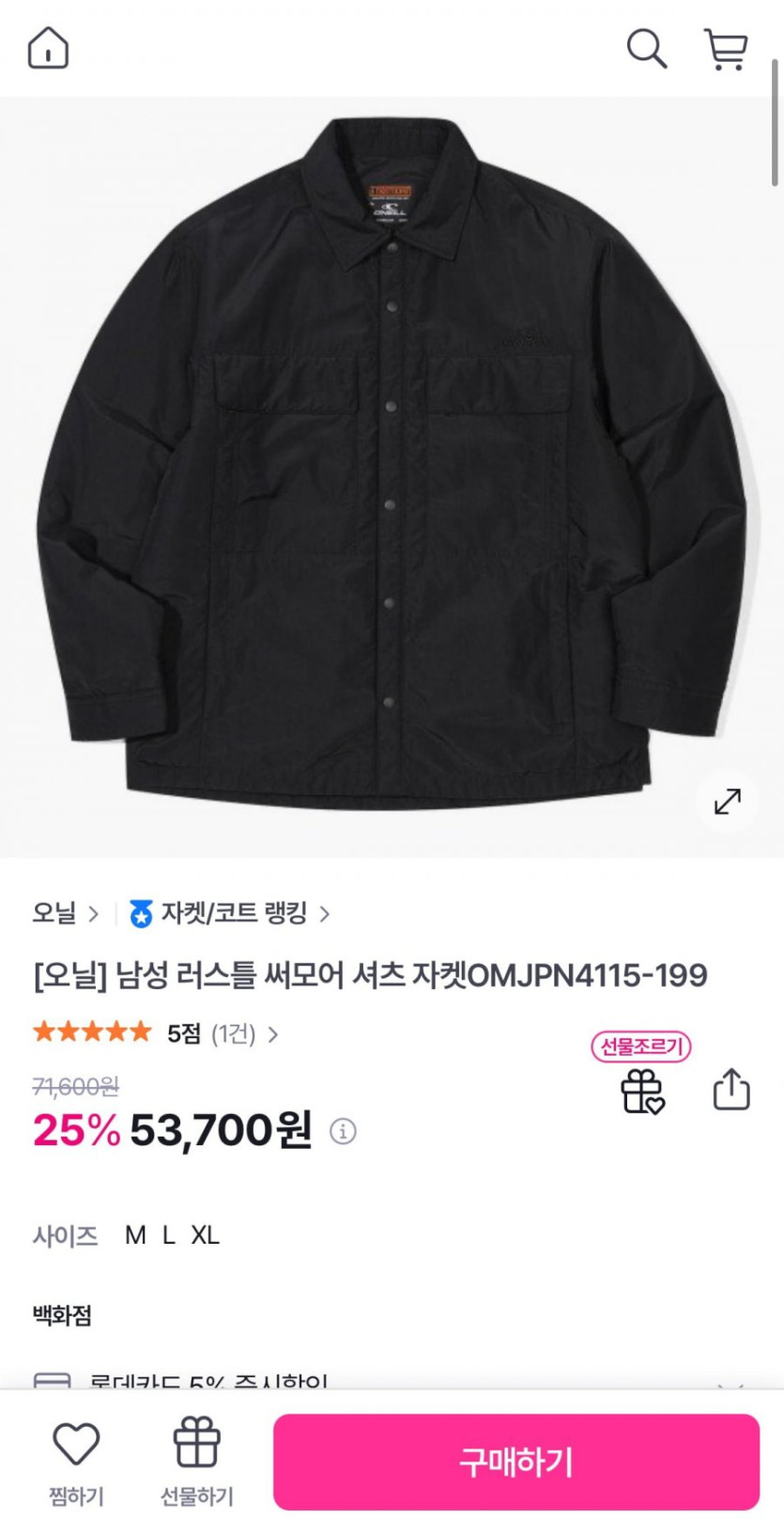Open the 오닐 brand page

[x=65, y=913]
